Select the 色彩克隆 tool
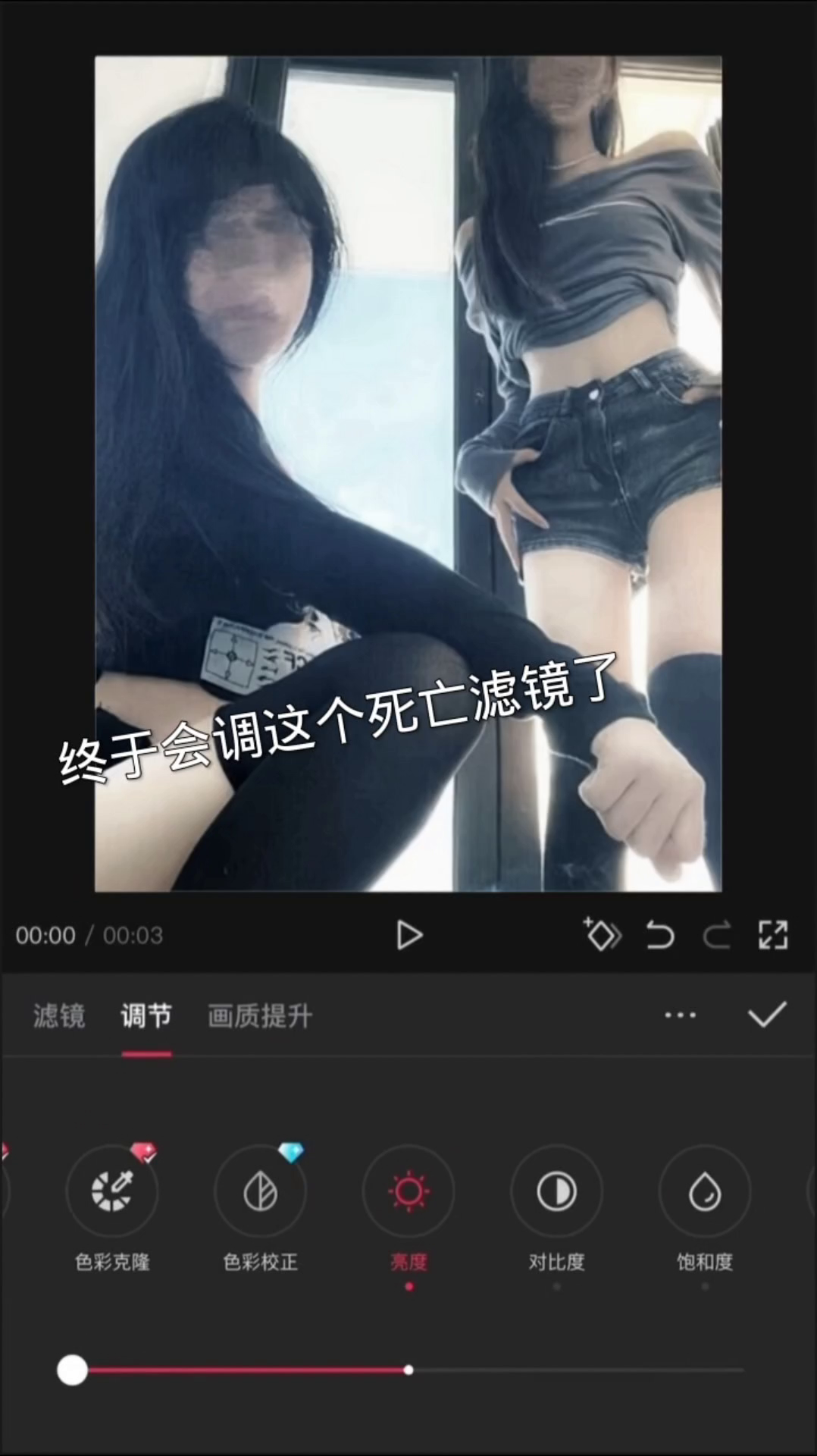This screenshot has width=817, height=1456. point(112,1191)
